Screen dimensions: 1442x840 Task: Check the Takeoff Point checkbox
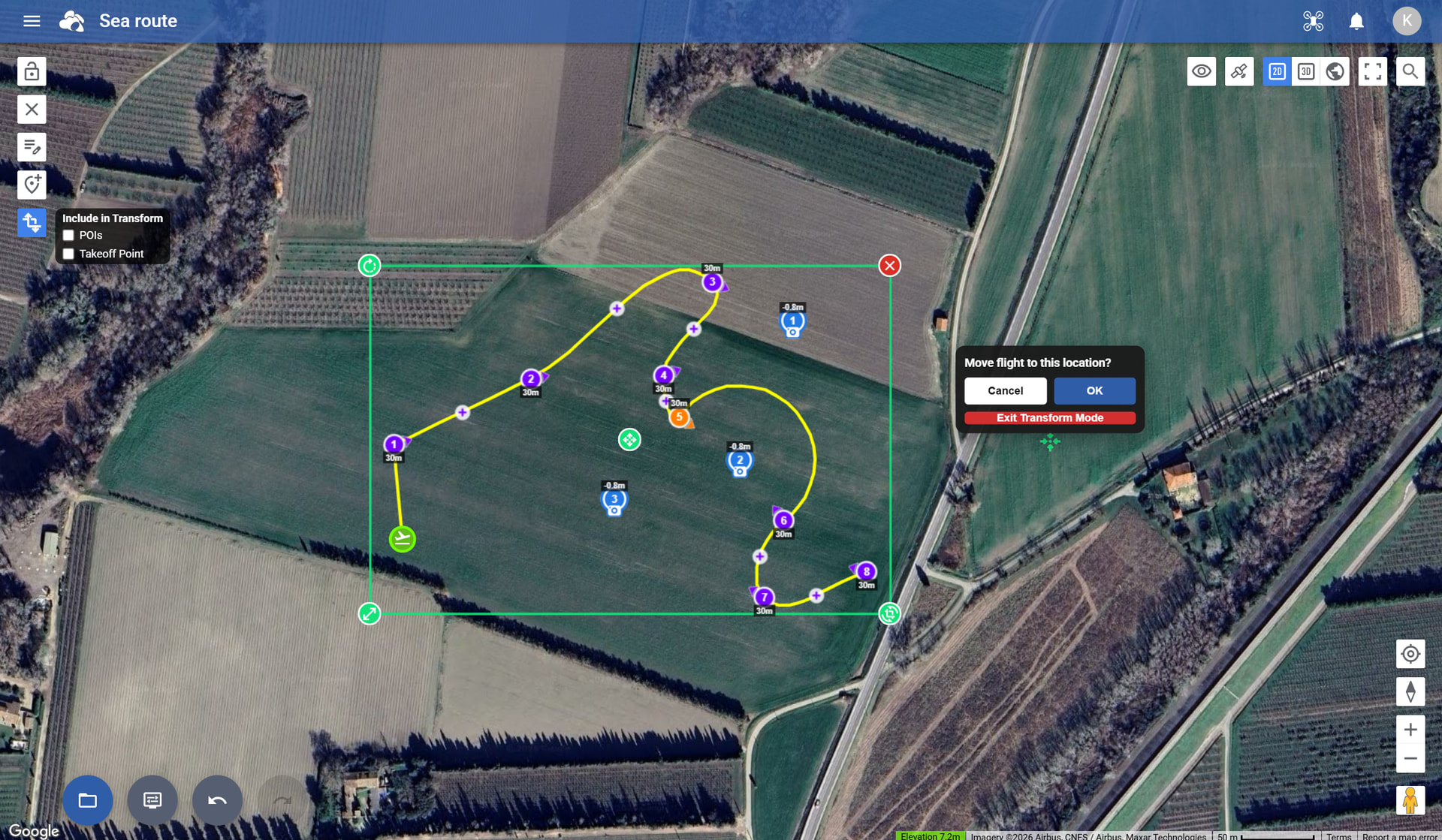pos(68,254)
